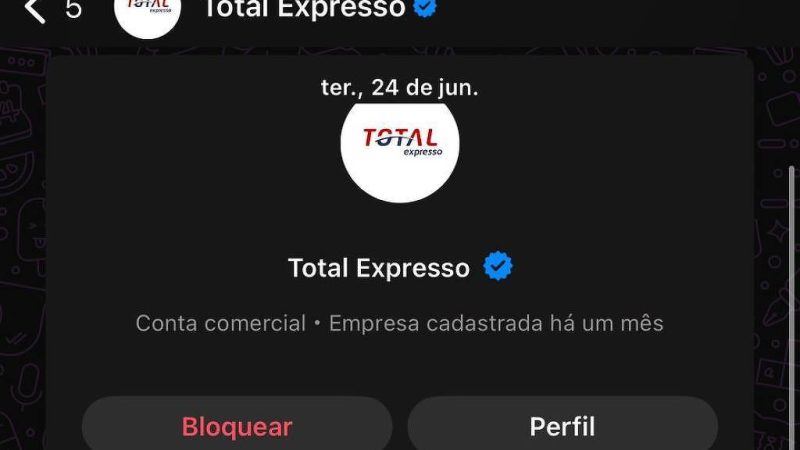This screenshot has height=450, width=800.
Task: Go back to the chat list
Action: [x=36, y=11]
